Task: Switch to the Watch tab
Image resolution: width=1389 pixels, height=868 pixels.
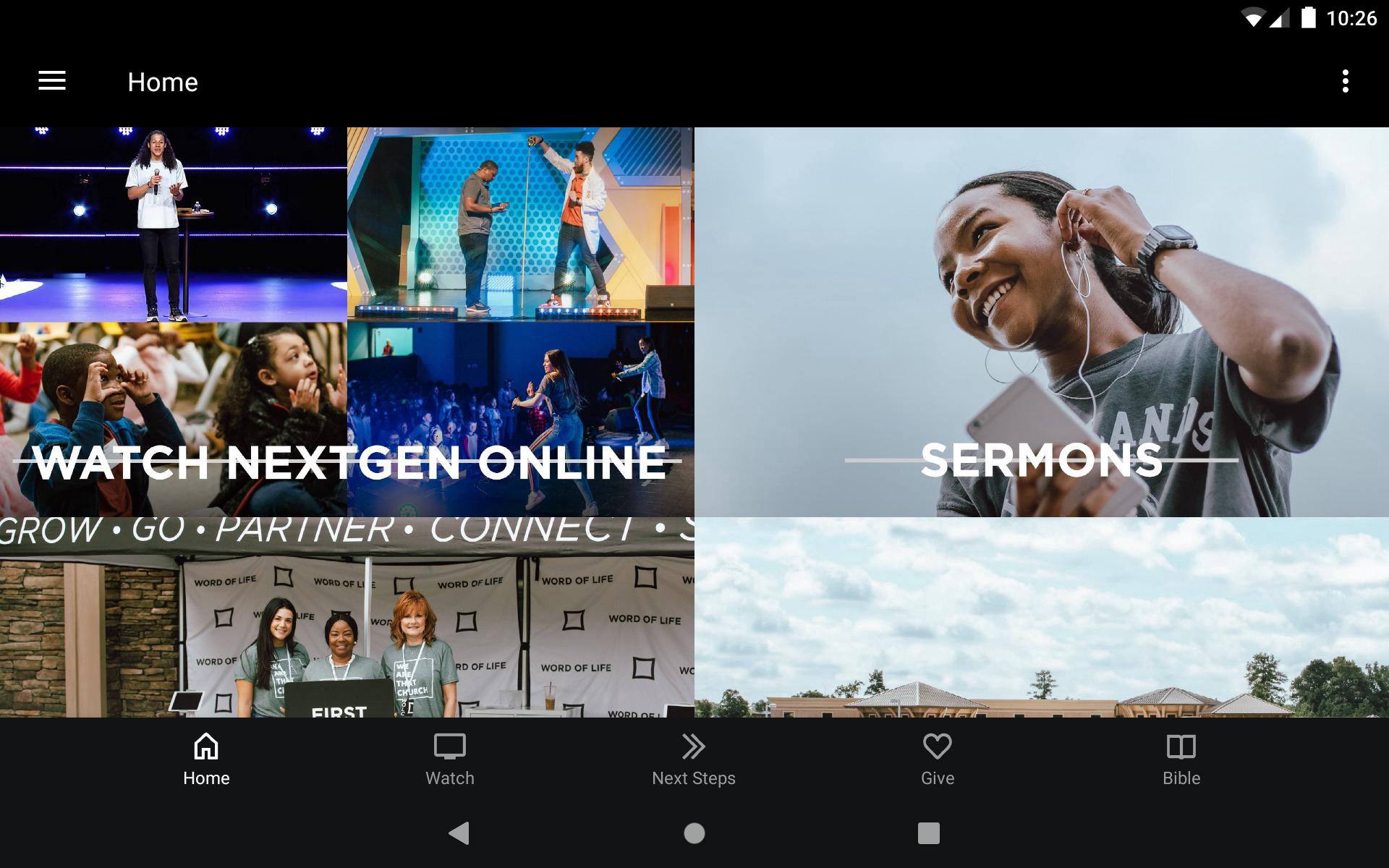Action: click(x=450, y=759)
